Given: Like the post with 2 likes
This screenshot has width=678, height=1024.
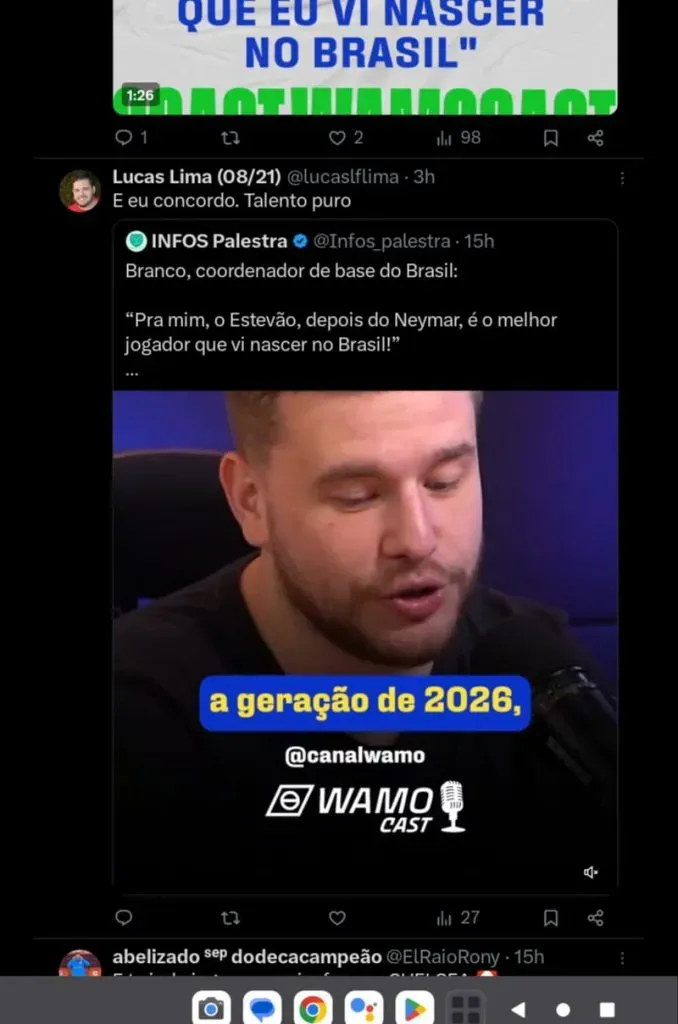Looking at the screenshot, I should [337, 138].
